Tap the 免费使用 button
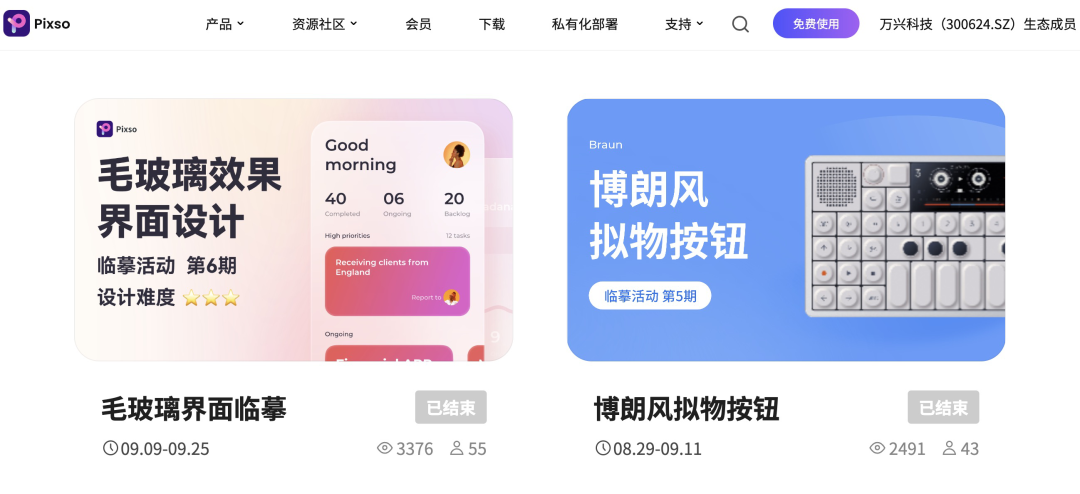Screen dimensions: 1080x494 pyautogui.click(x=815, y=24)
